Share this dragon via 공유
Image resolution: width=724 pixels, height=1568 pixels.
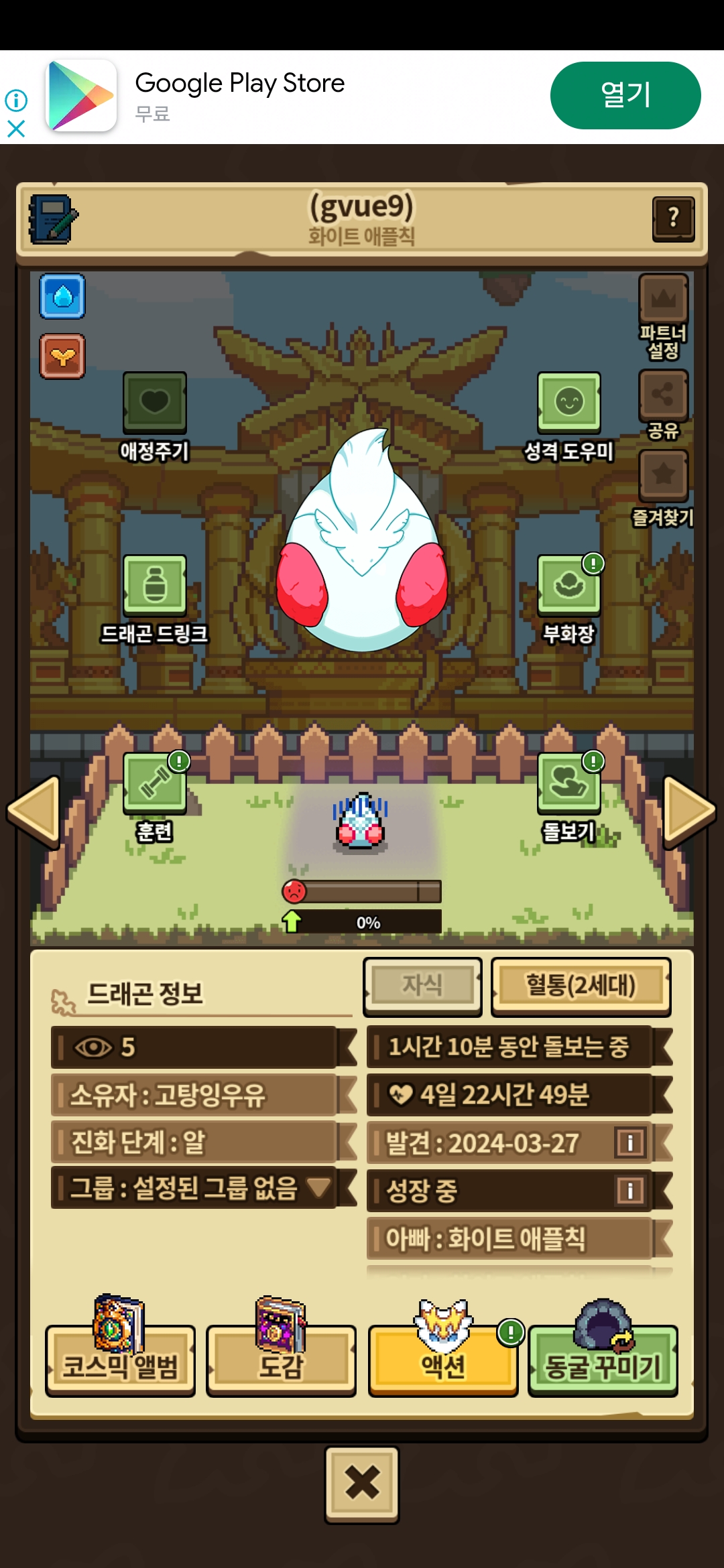(x=663, y=395)
